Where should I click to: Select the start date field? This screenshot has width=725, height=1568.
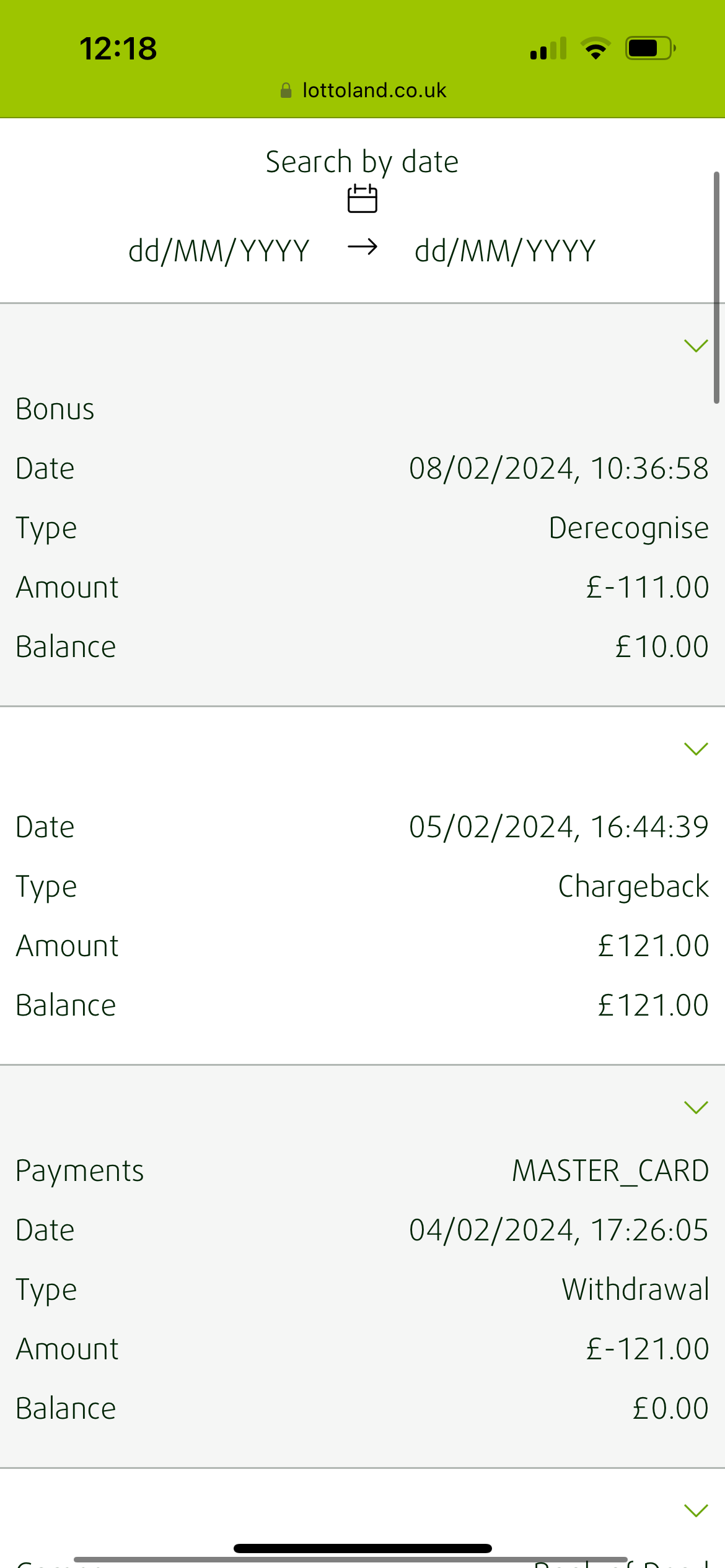(x=219, y=251)
